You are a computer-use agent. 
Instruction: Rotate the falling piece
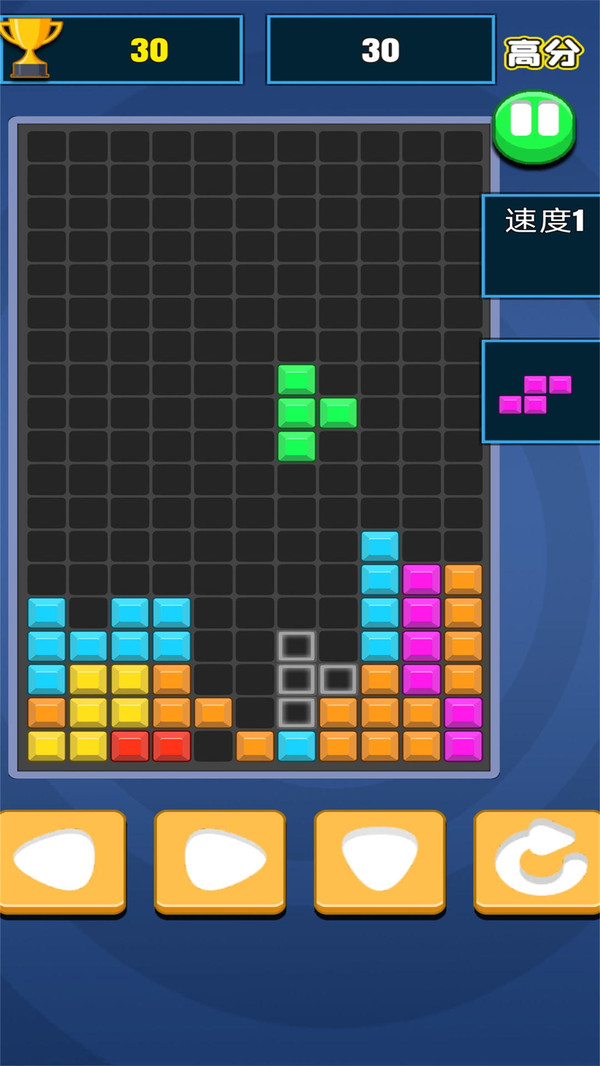tap(538, 861)
